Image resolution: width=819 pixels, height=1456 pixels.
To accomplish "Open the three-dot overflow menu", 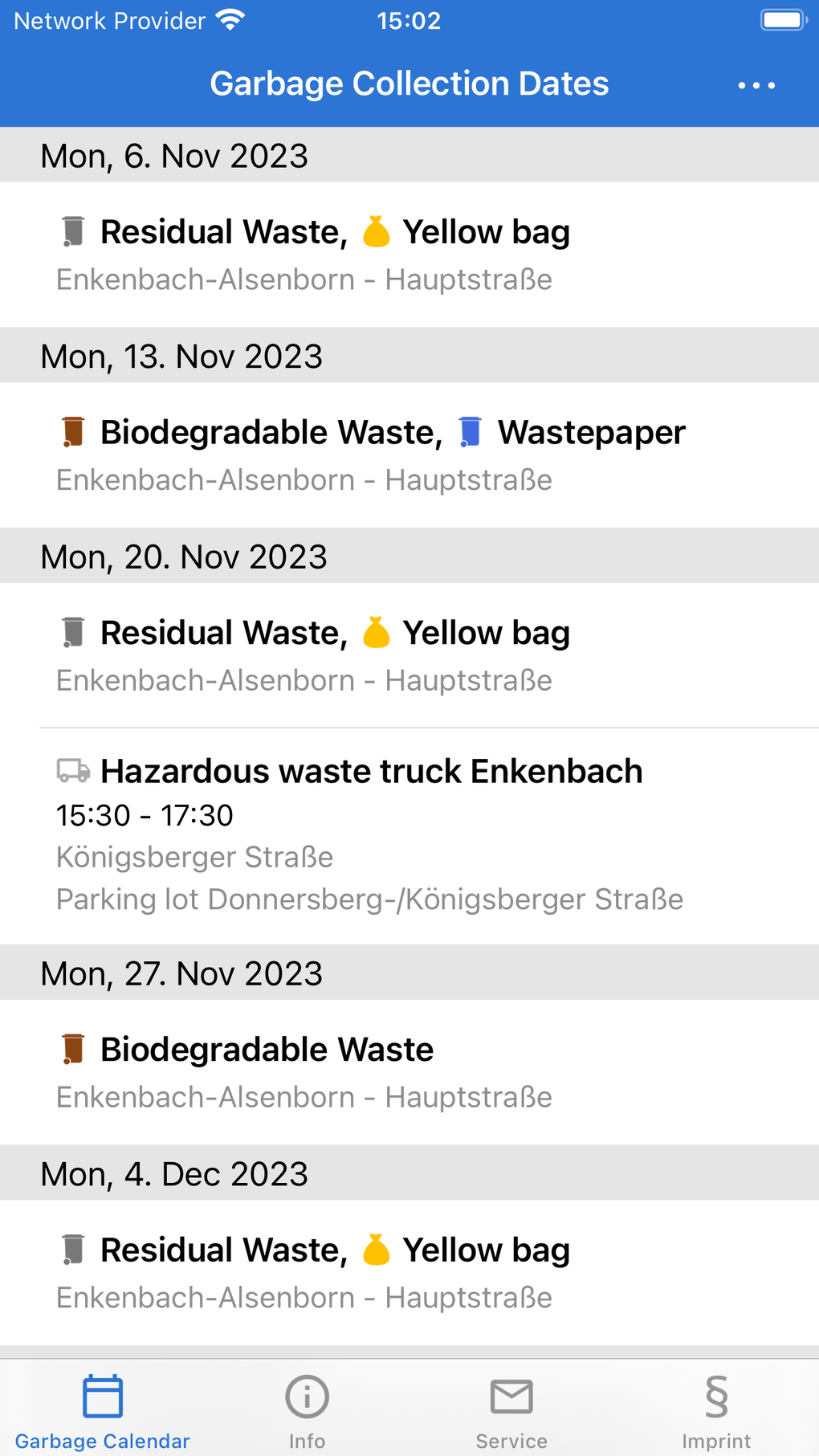I will point(756,85).
